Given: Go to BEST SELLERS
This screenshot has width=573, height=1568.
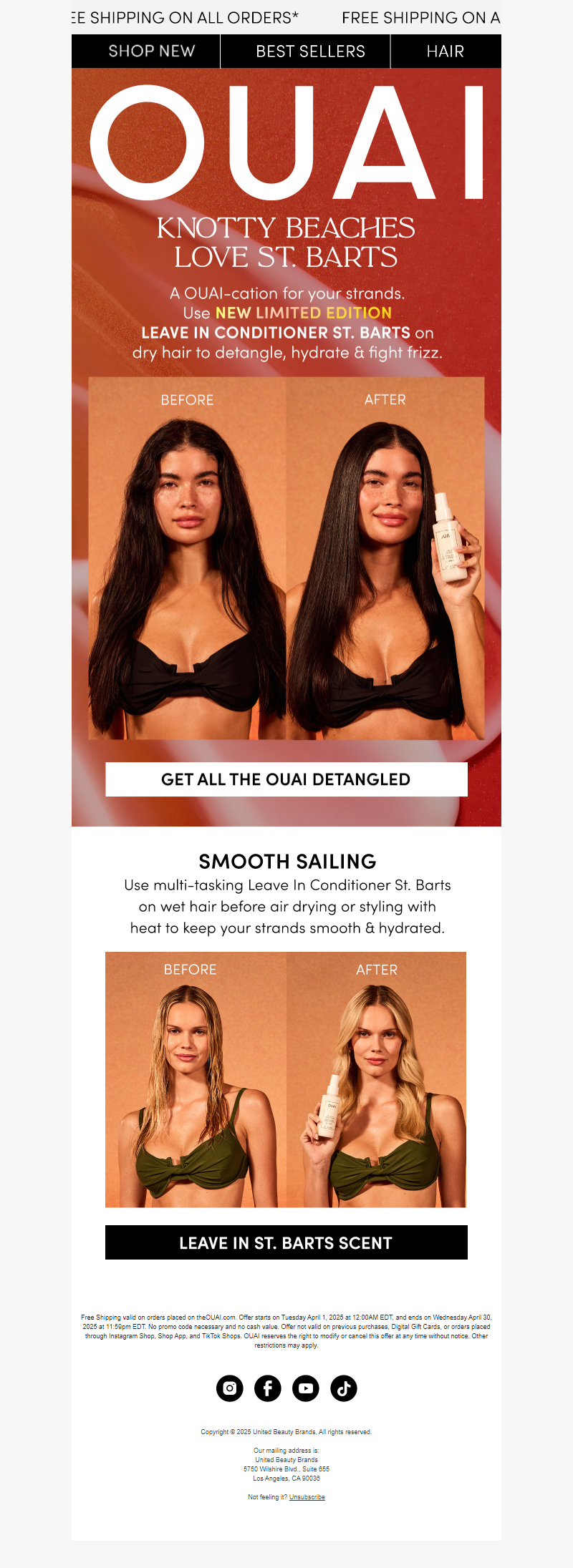Looking at the screenshot, I should click(310, 52).
